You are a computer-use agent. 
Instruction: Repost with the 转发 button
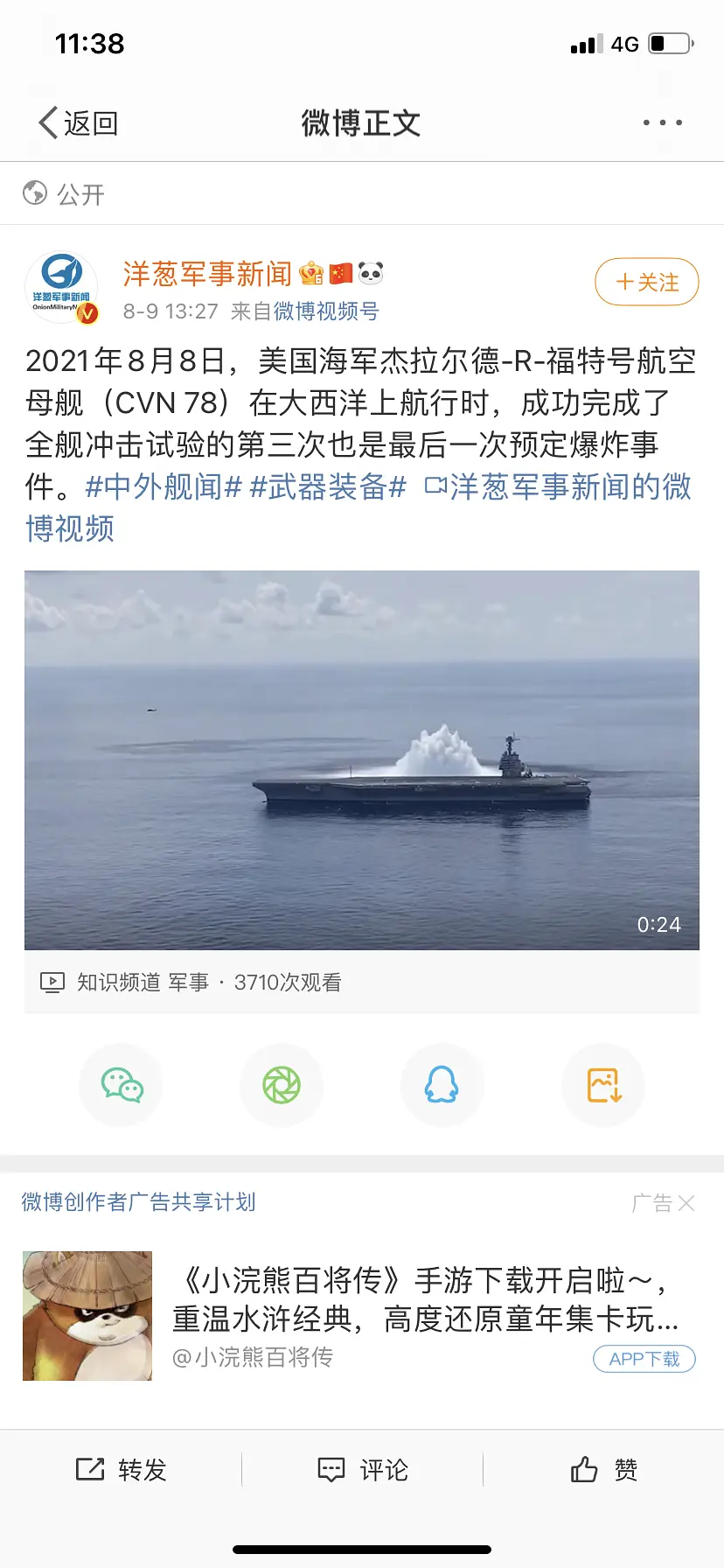click(x=122, y=1469)
